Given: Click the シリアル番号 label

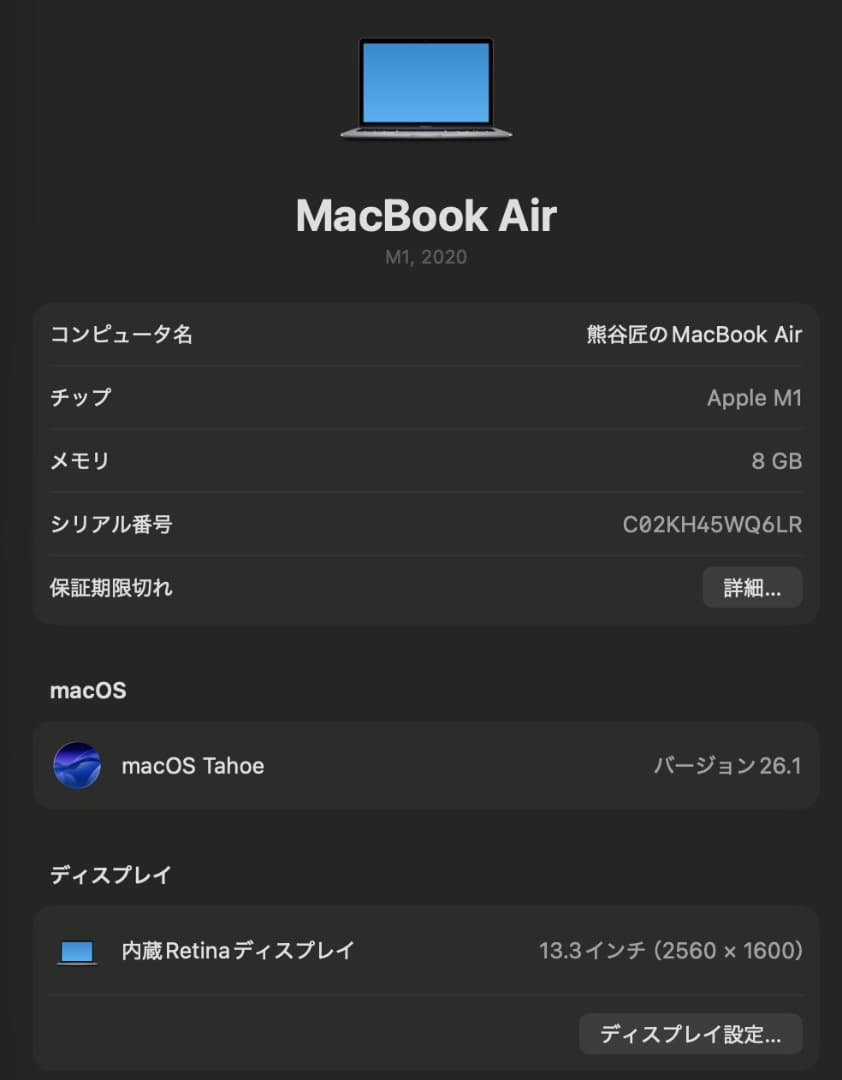Looking at the screenshot, I should (x=110, y=524).
